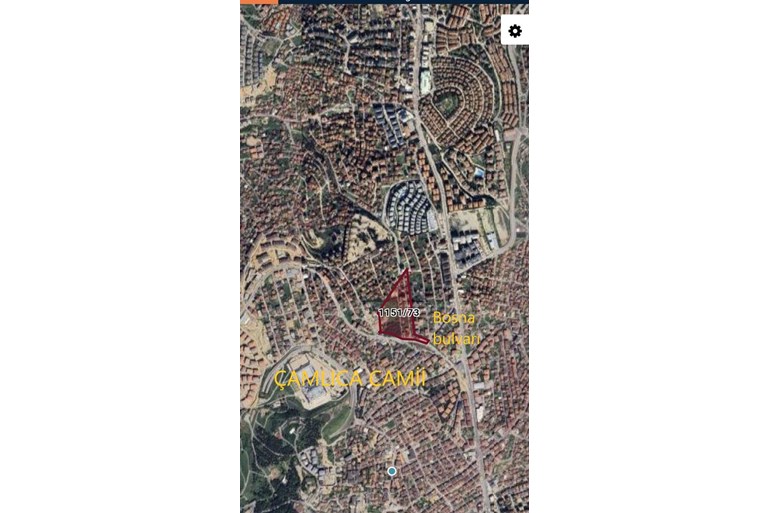Viewport: 770px width, 513px height.
Task: Open the map settings gear
Action: point(515,31)
